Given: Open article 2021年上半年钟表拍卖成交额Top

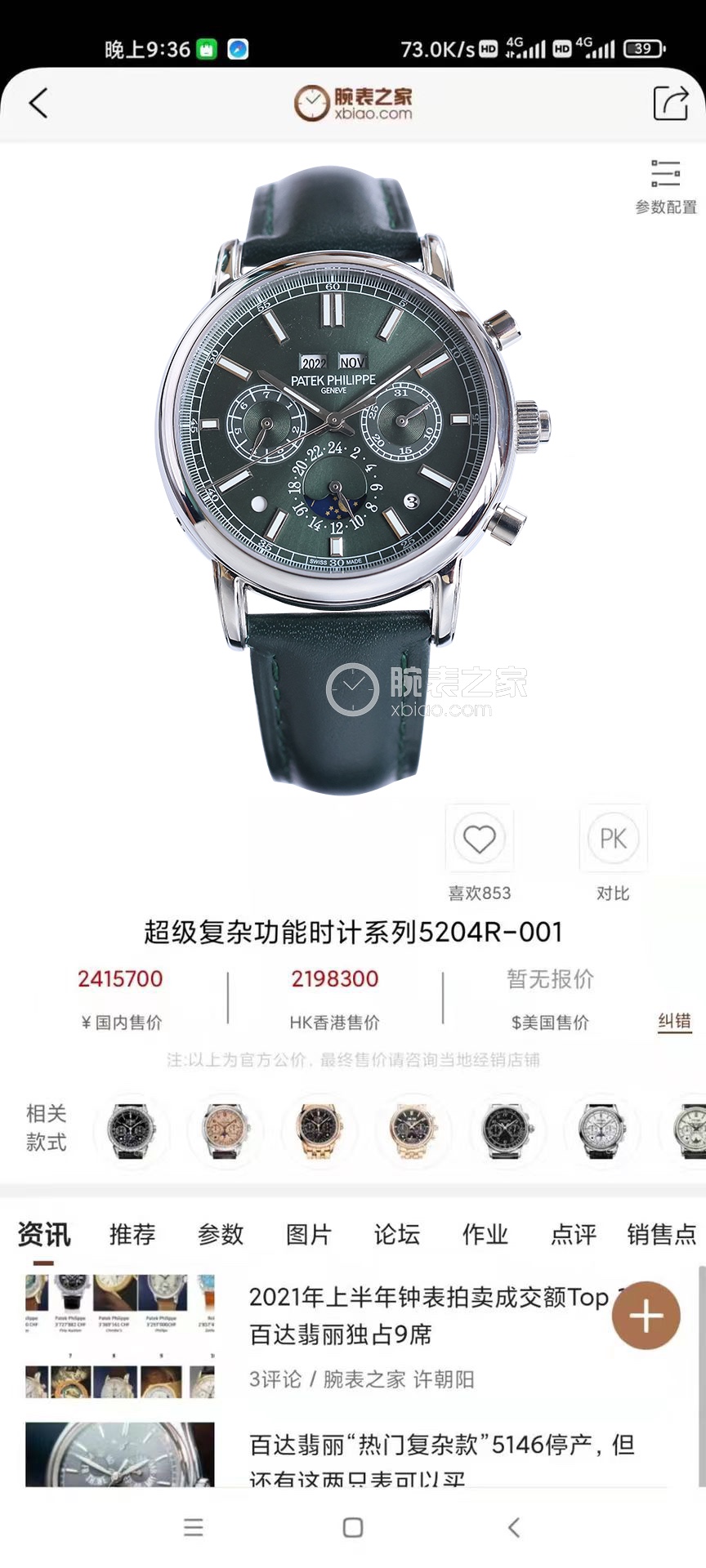Looking at the screenshot, I should (x=425, y=1315).
